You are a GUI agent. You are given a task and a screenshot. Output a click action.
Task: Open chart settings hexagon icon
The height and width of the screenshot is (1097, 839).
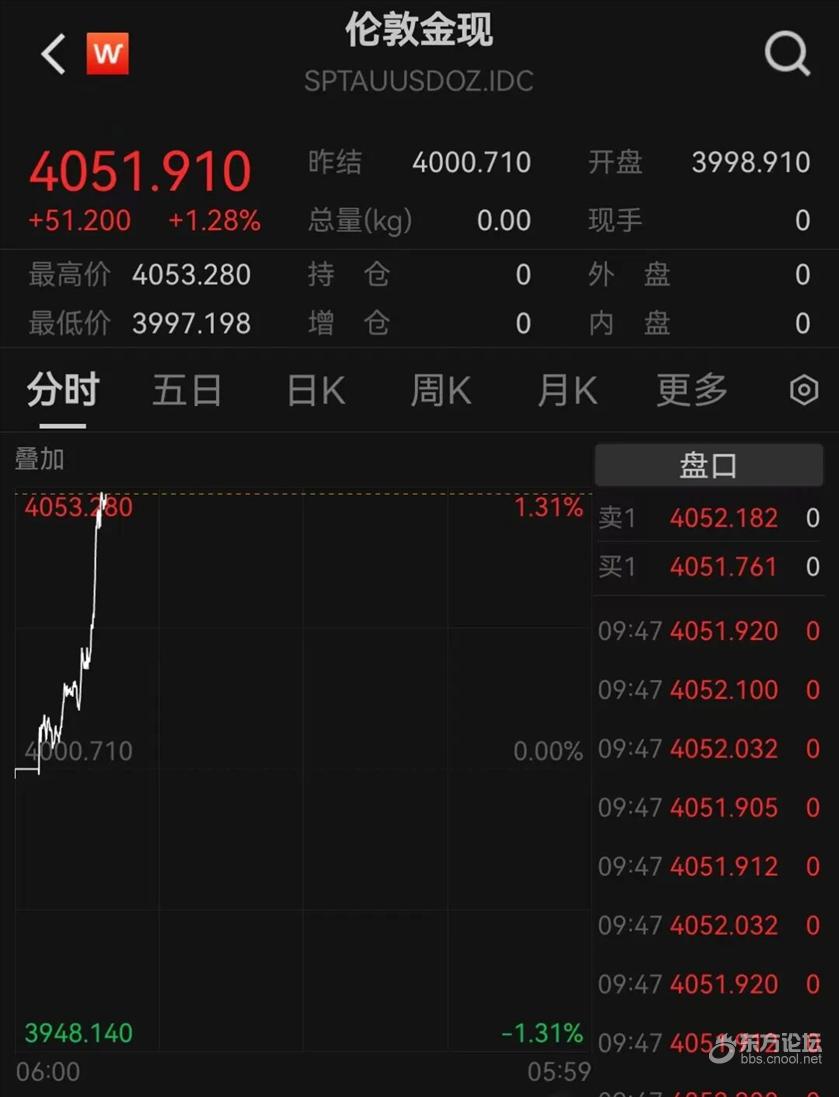point(804,391)
